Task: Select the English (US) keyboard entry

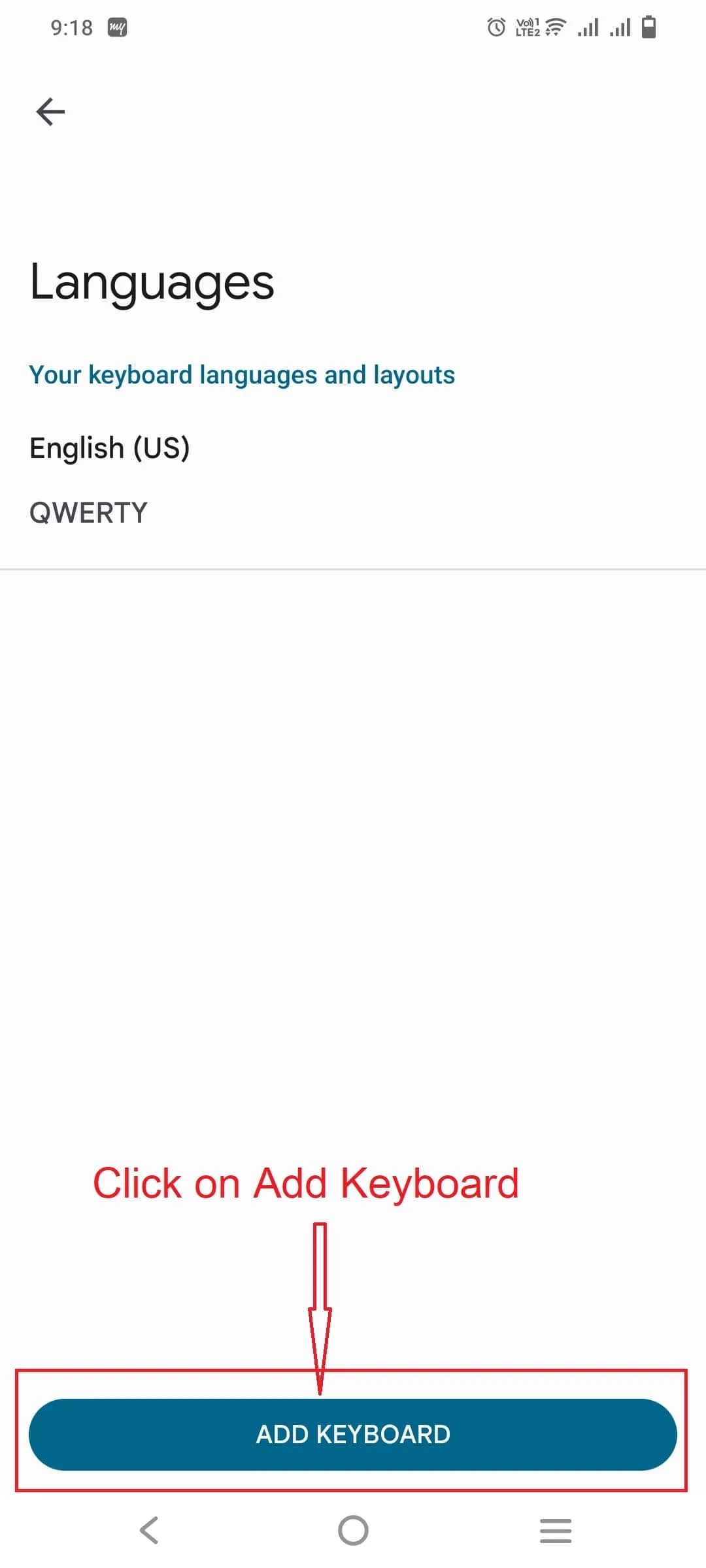Action: pos(111,448)
